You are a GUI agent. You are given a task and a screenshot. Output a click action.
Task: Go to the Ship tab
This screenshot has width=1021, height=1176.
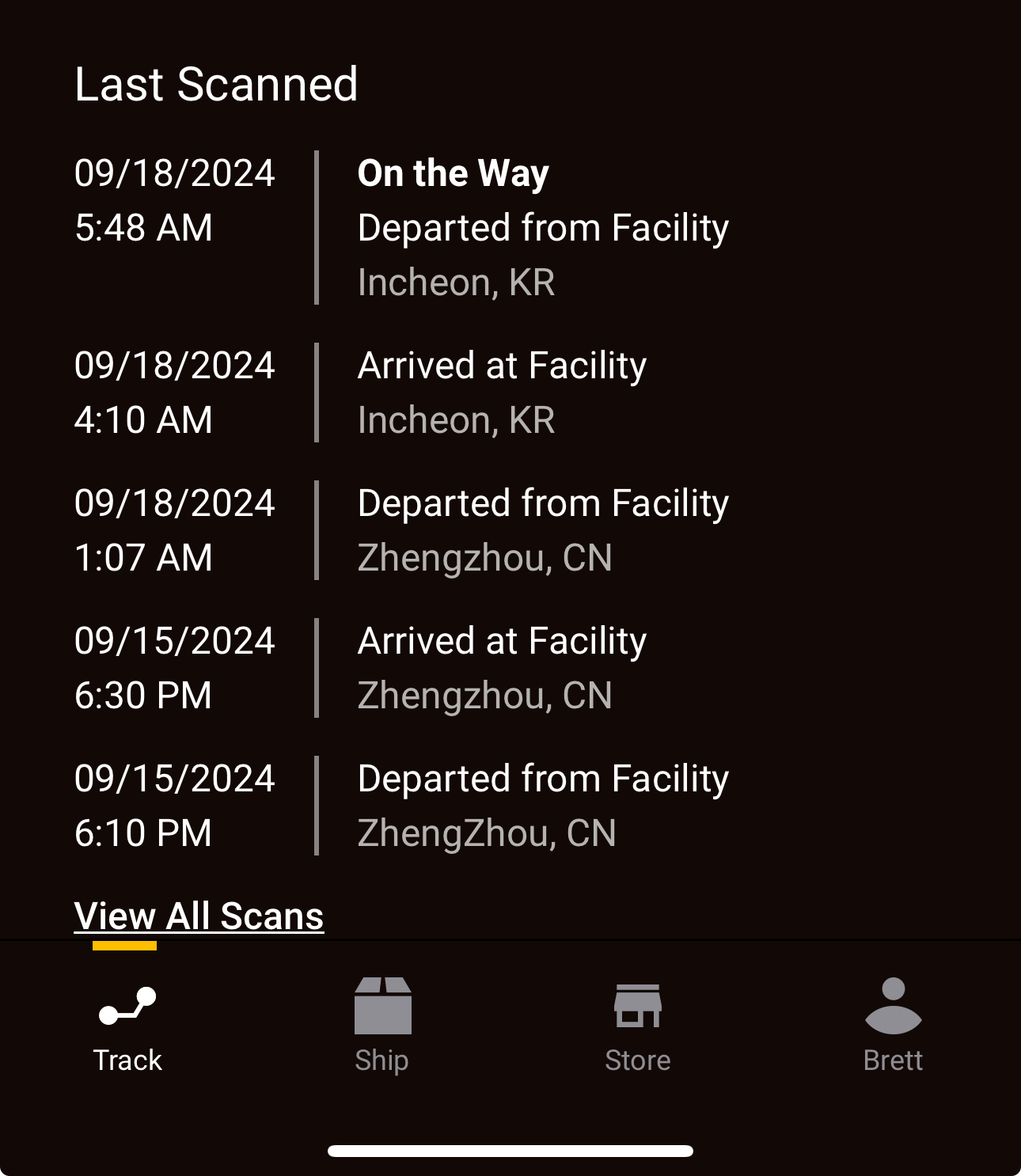(382, 1025)
